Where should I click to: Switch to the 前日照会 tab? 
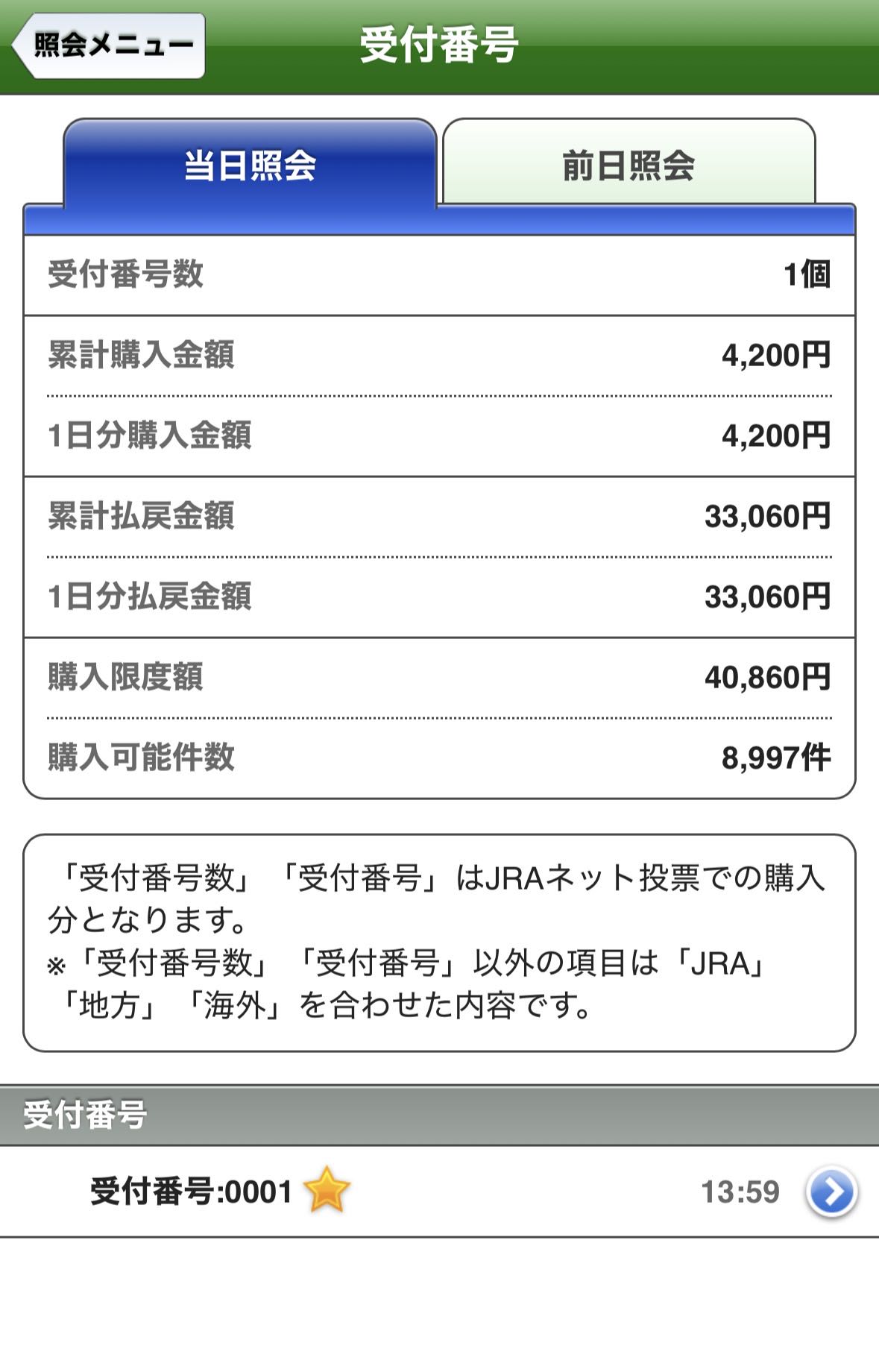[x=628, y=164]
